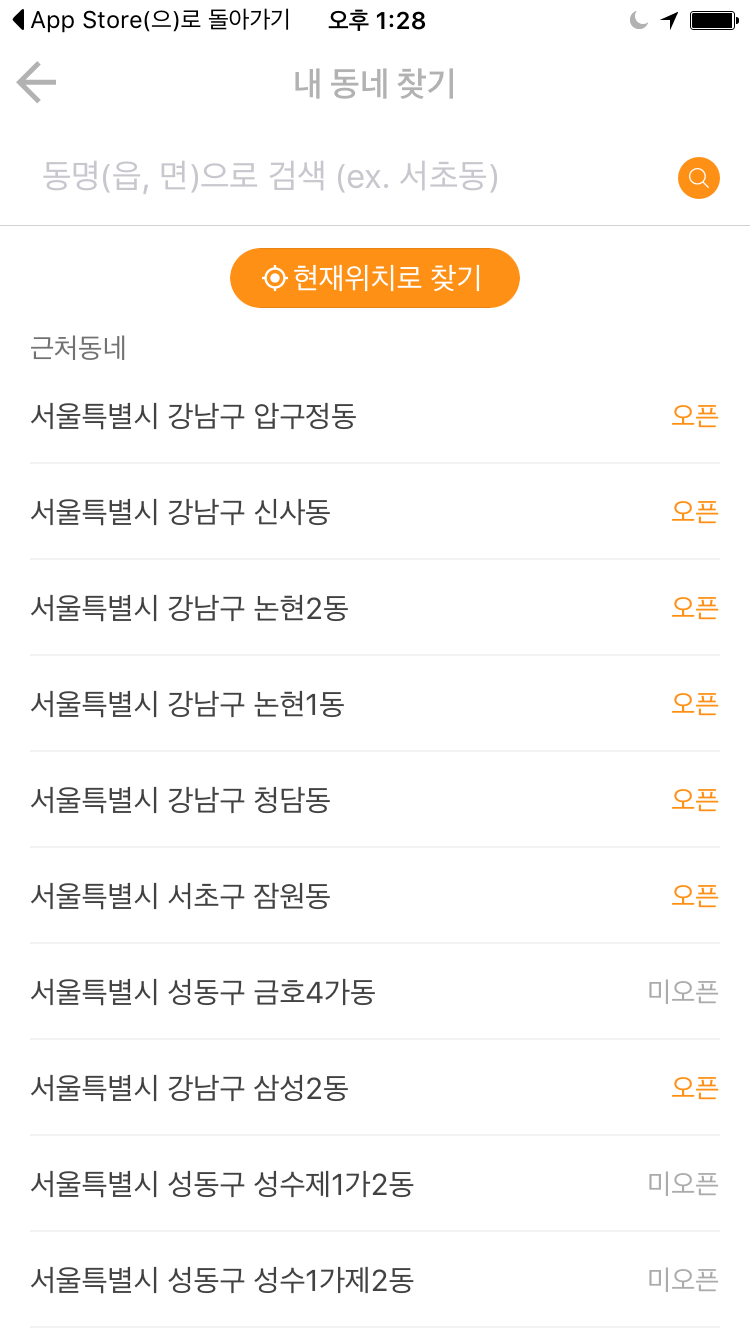Select 서울특별시 강남구 신사동
The height and width of the screenshot is (1334, 750).
(375, 512)
